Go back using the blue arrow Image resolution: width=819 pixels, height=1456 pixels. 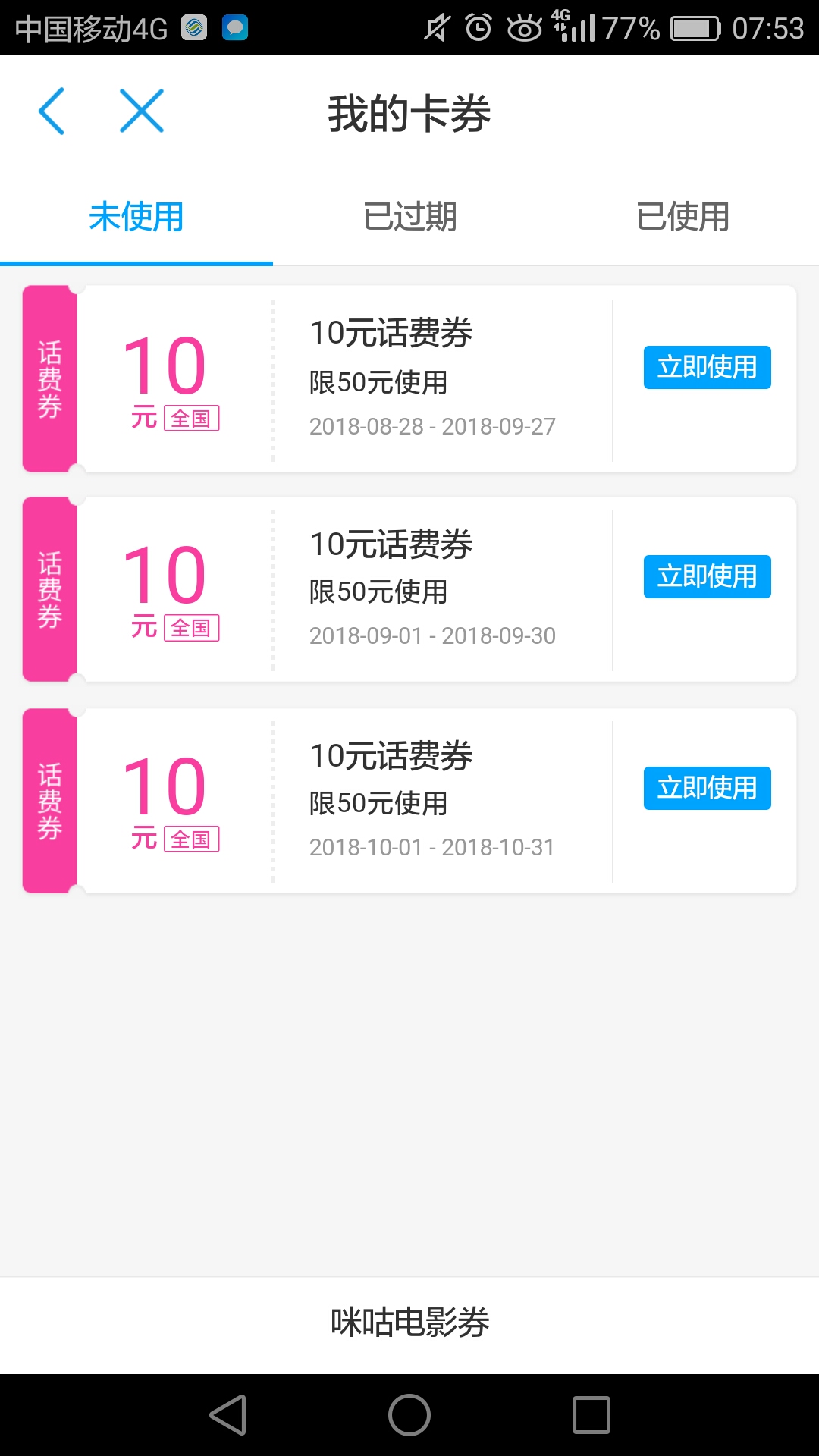click(x=52, y=111)
